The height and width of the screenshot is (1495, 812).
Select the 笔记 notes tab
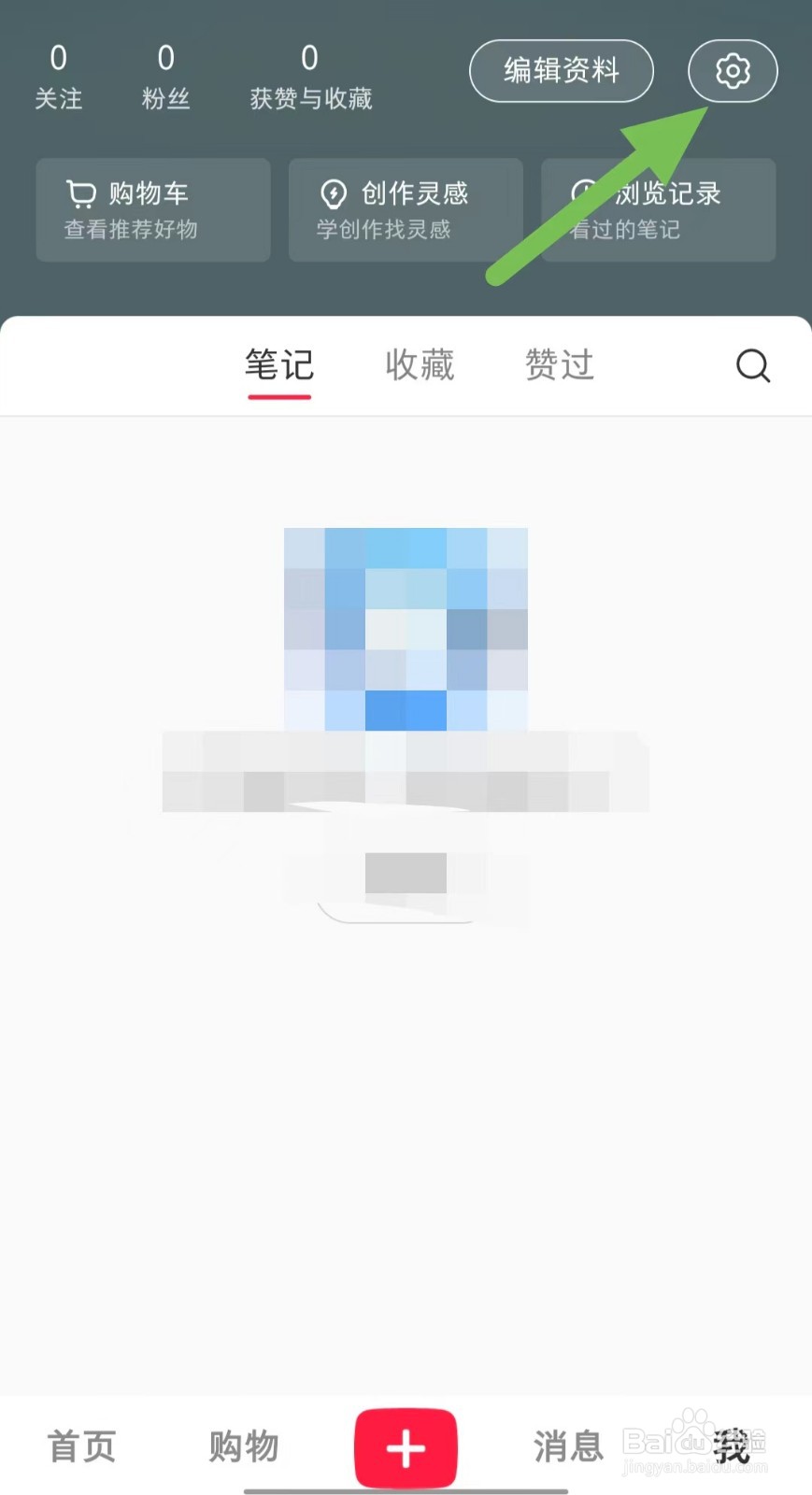[278, 365]
